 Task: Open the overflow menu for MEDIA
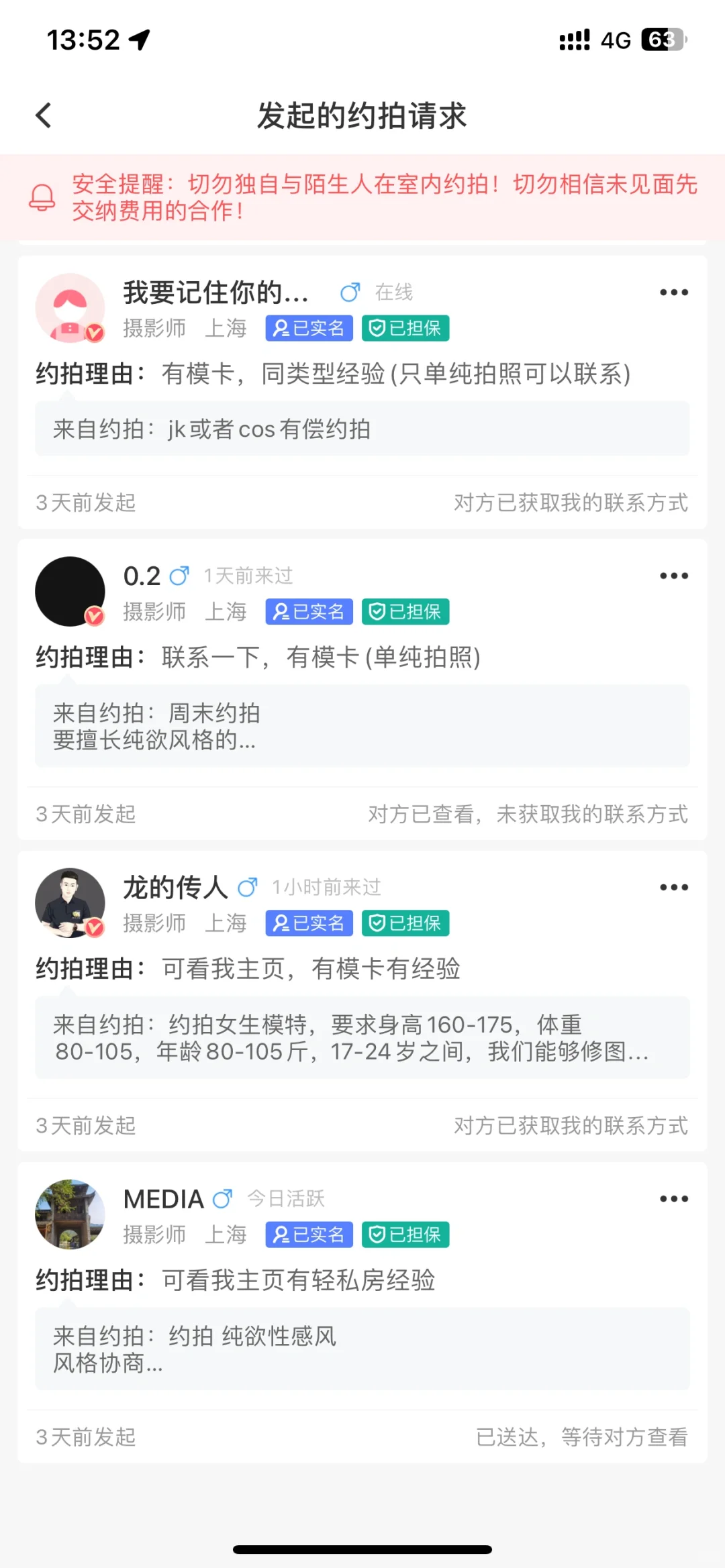click(x=673, y=1198)
